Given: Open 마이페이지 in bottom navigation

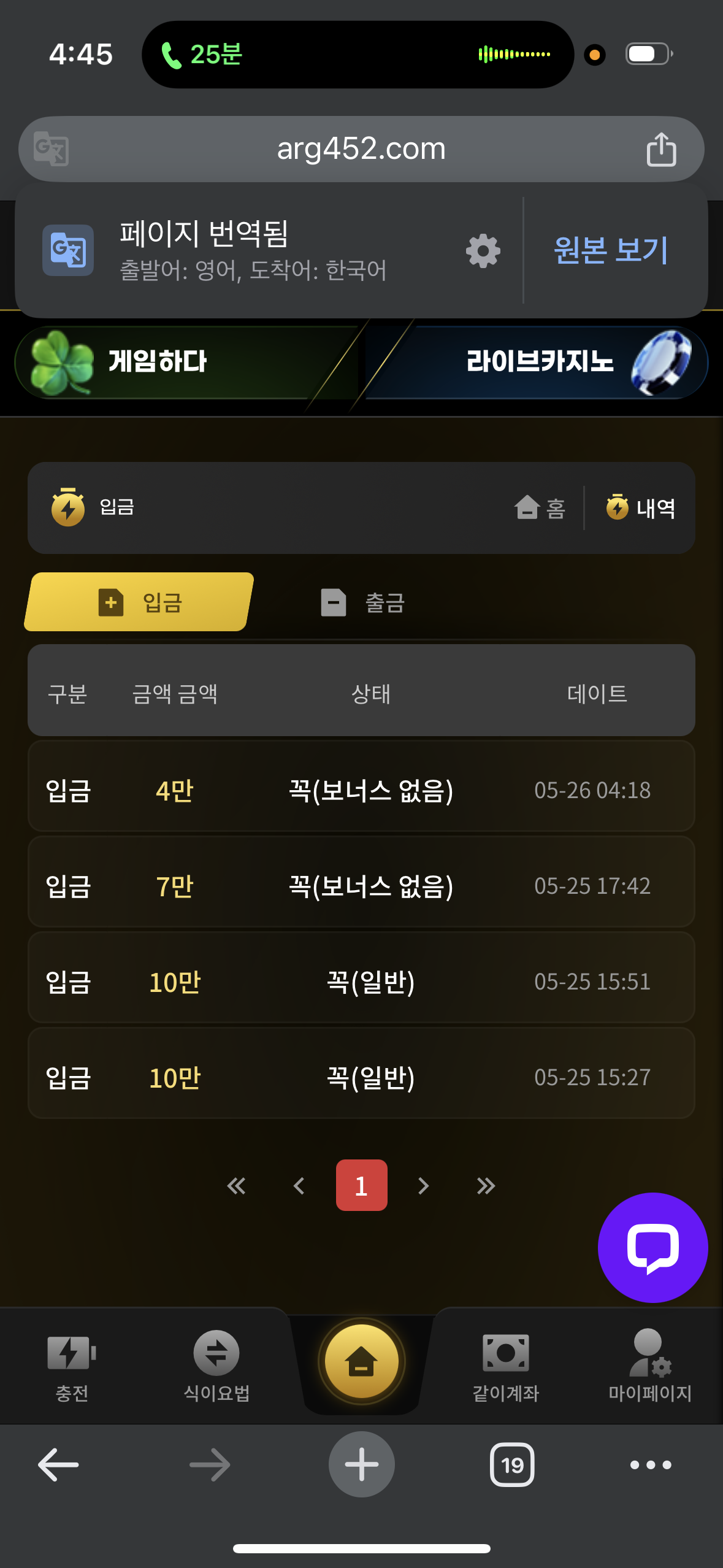Looking at the screenshot, I should click(x=649, y=1366).
